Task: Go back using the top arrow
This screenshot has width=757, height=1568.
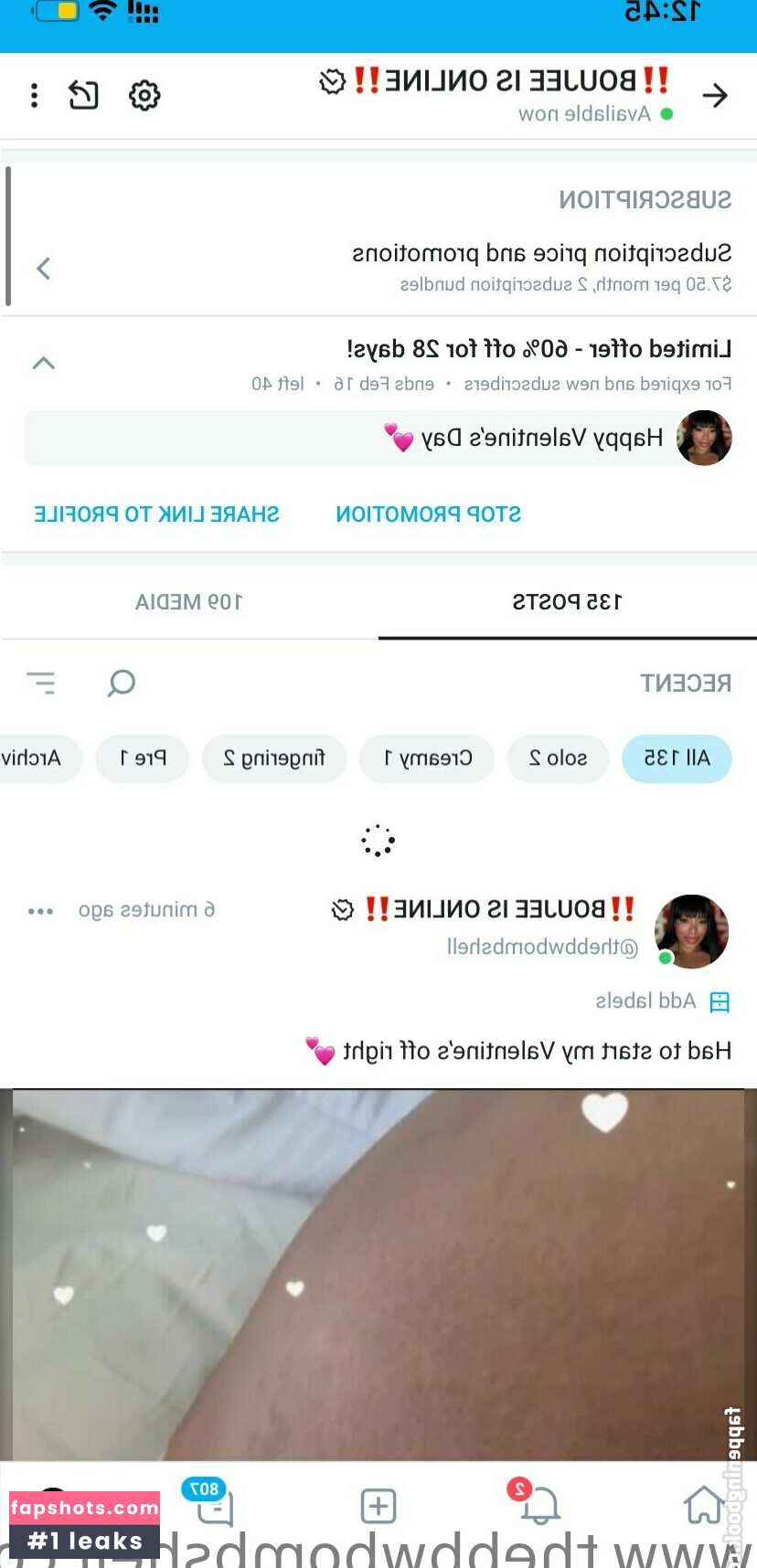Action: tap(715, 95)
